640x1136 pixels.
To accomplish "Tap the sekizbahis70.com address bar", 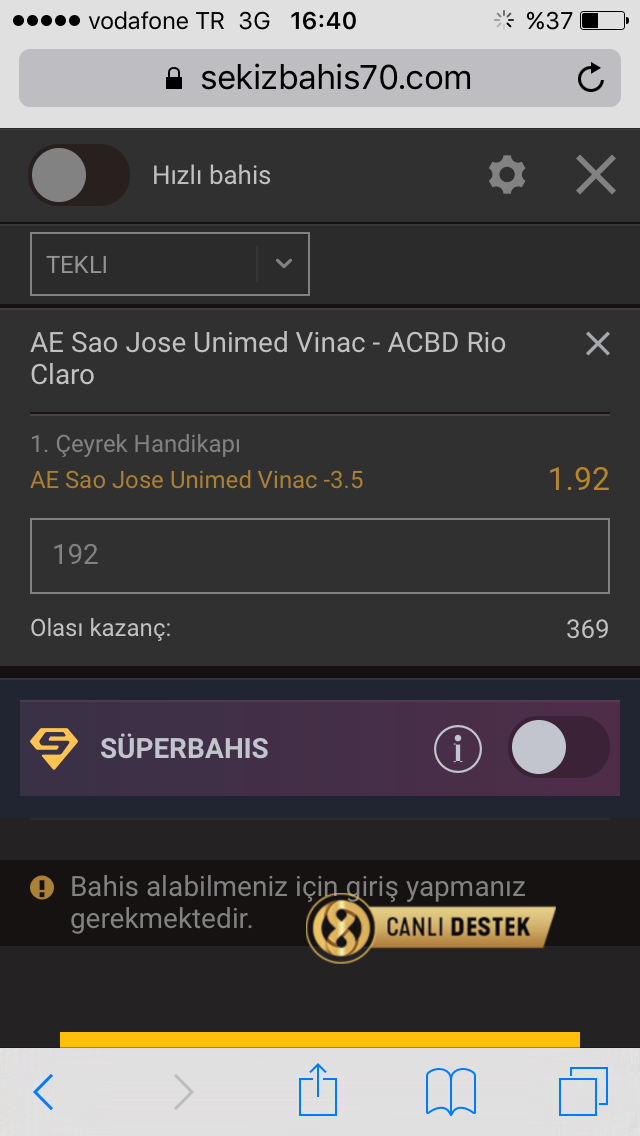I will point(320,78).
